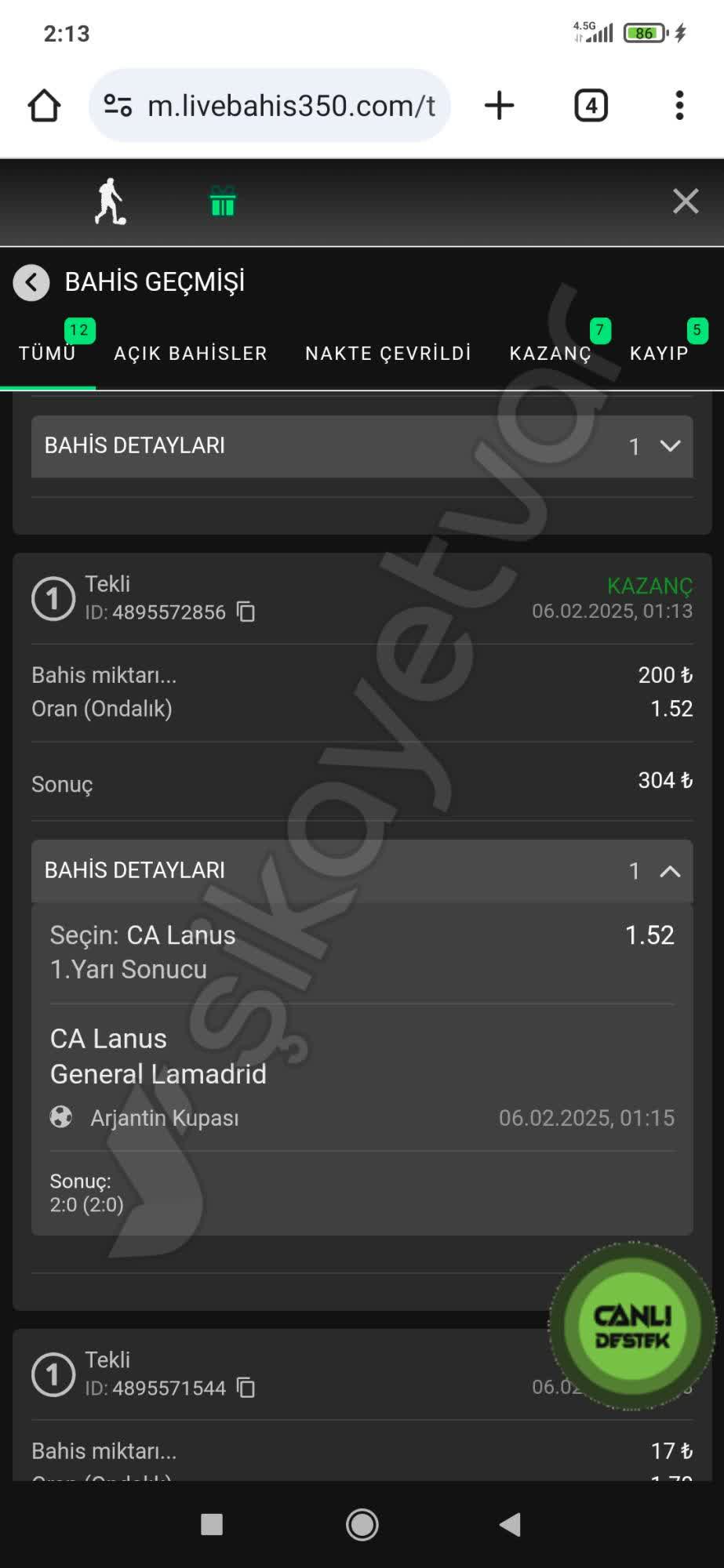724x1568 pixels.
Task: View the KAZANÇ filter with 7 badge
Action: (x=551, y=353)
